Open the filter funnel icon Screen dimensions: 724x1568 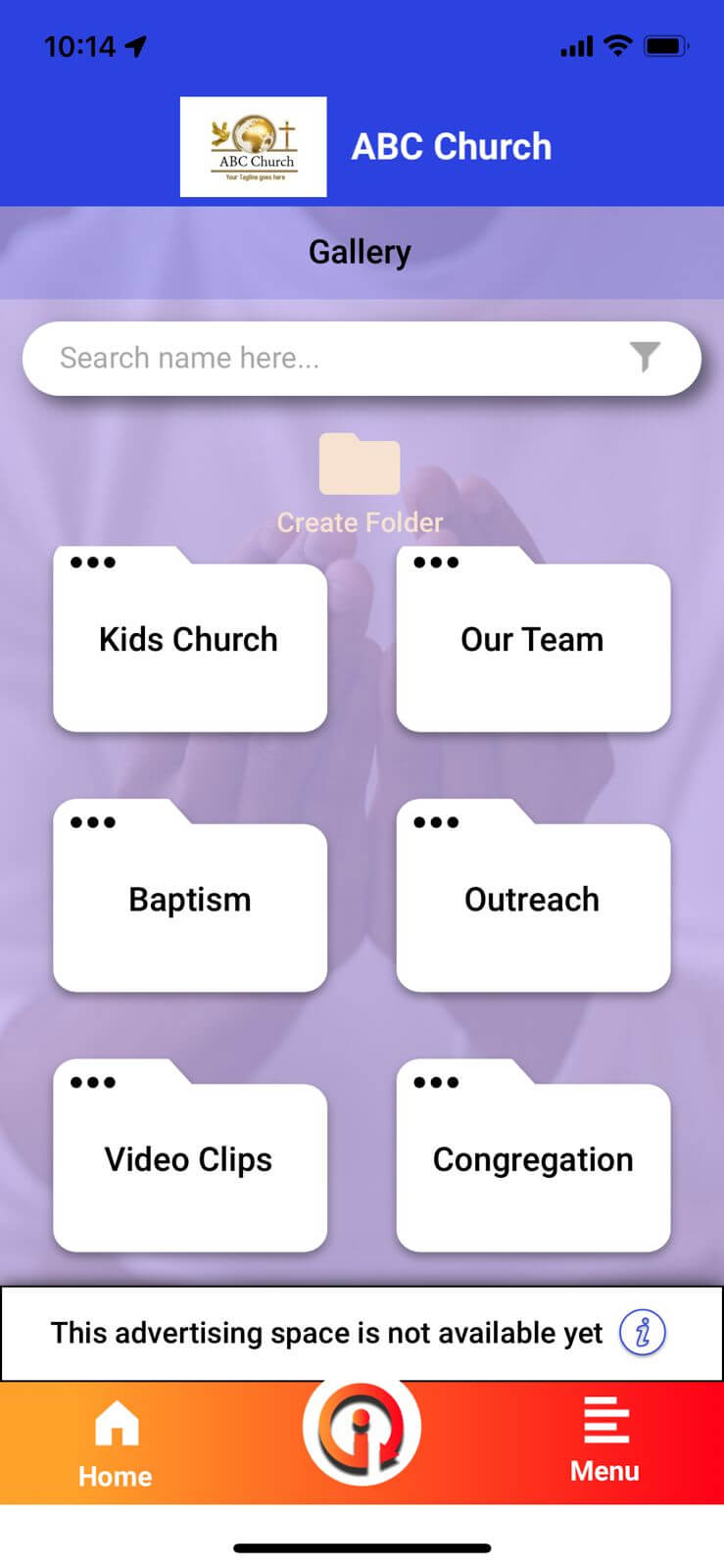[x=645, y=358]
